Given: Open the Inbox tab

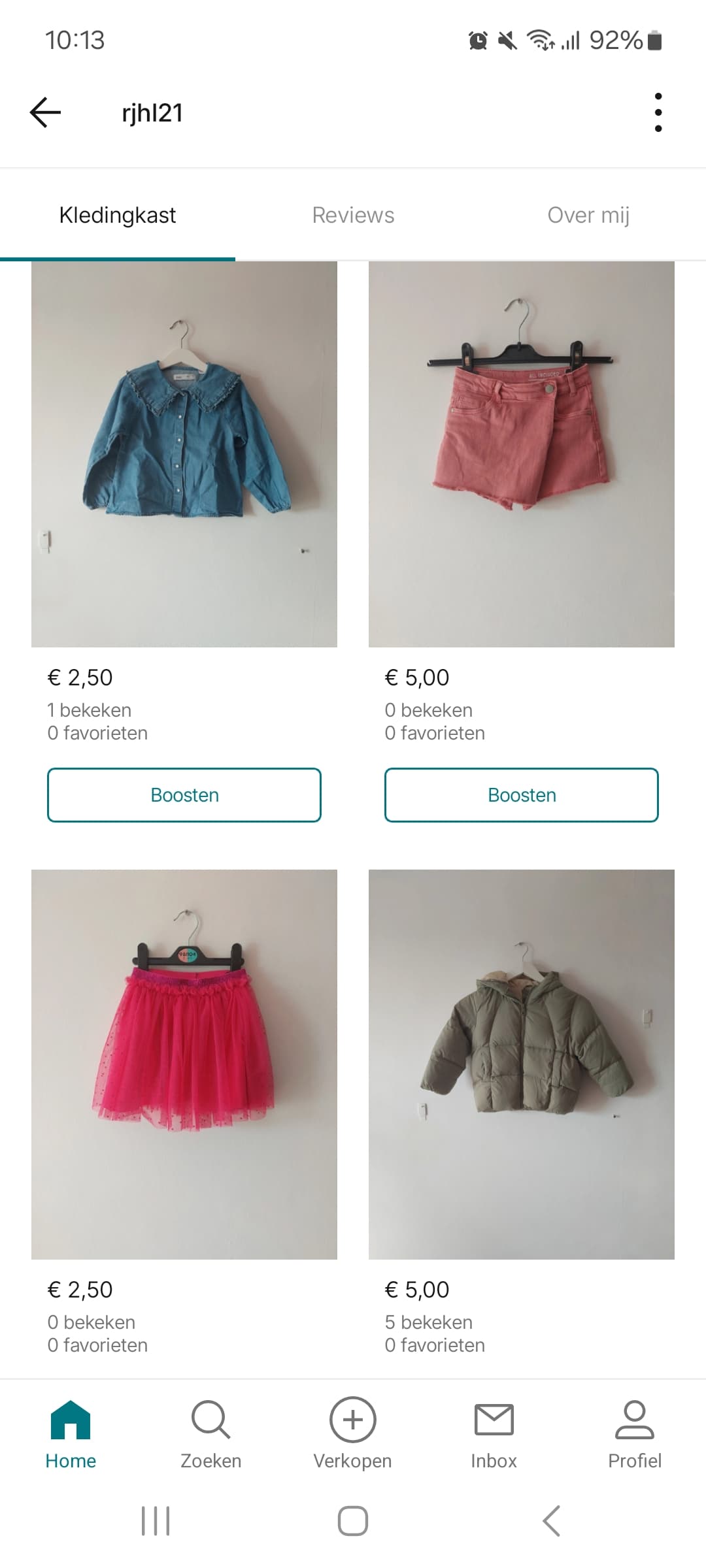Looking at the screenshot, I should (494, 1434).
